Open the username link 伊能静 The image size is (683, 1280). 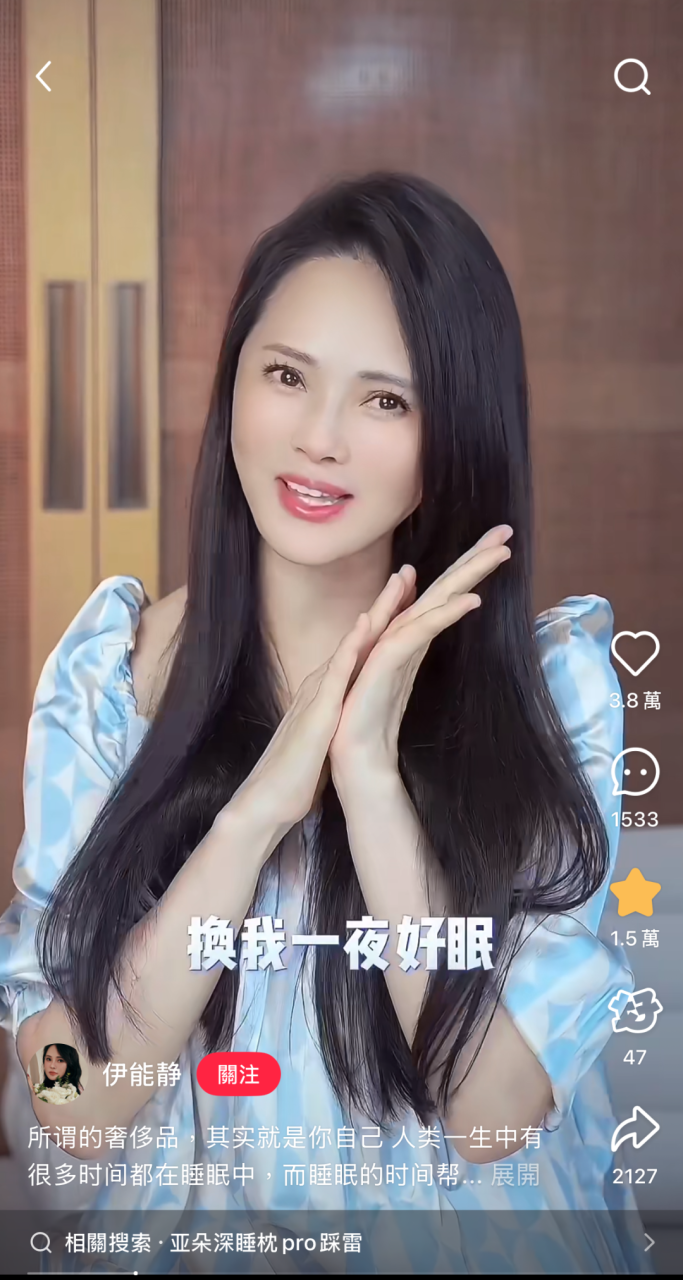142,1074
